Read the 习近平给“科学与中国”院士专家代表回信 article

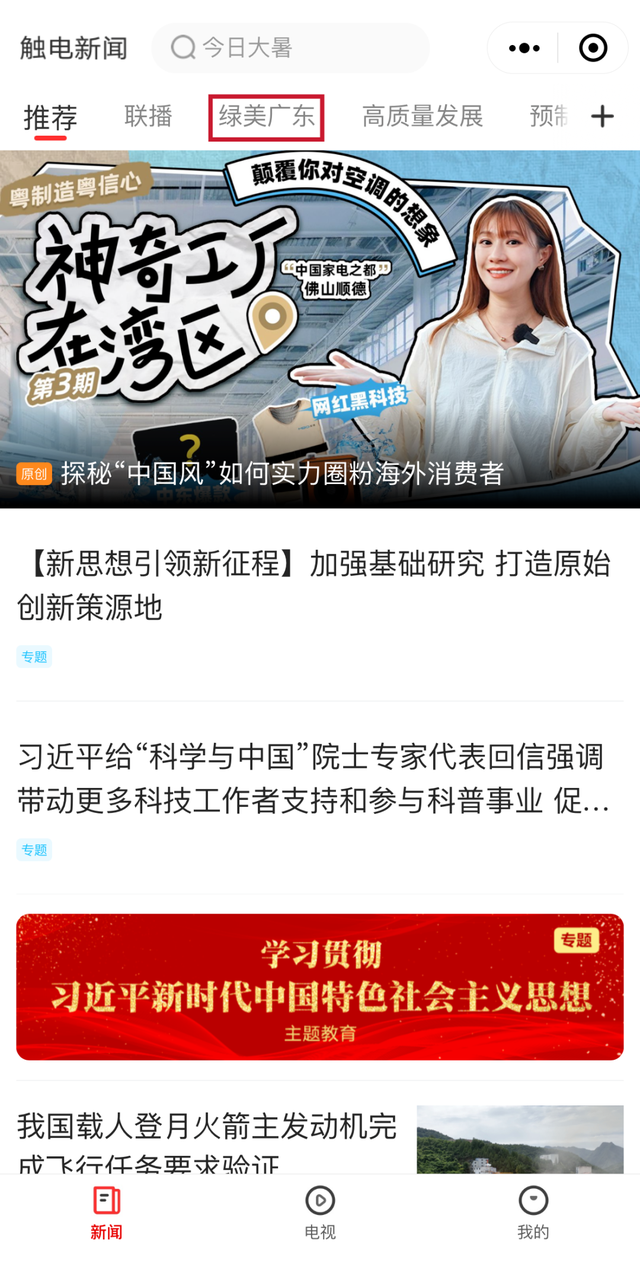coord(314,778)
